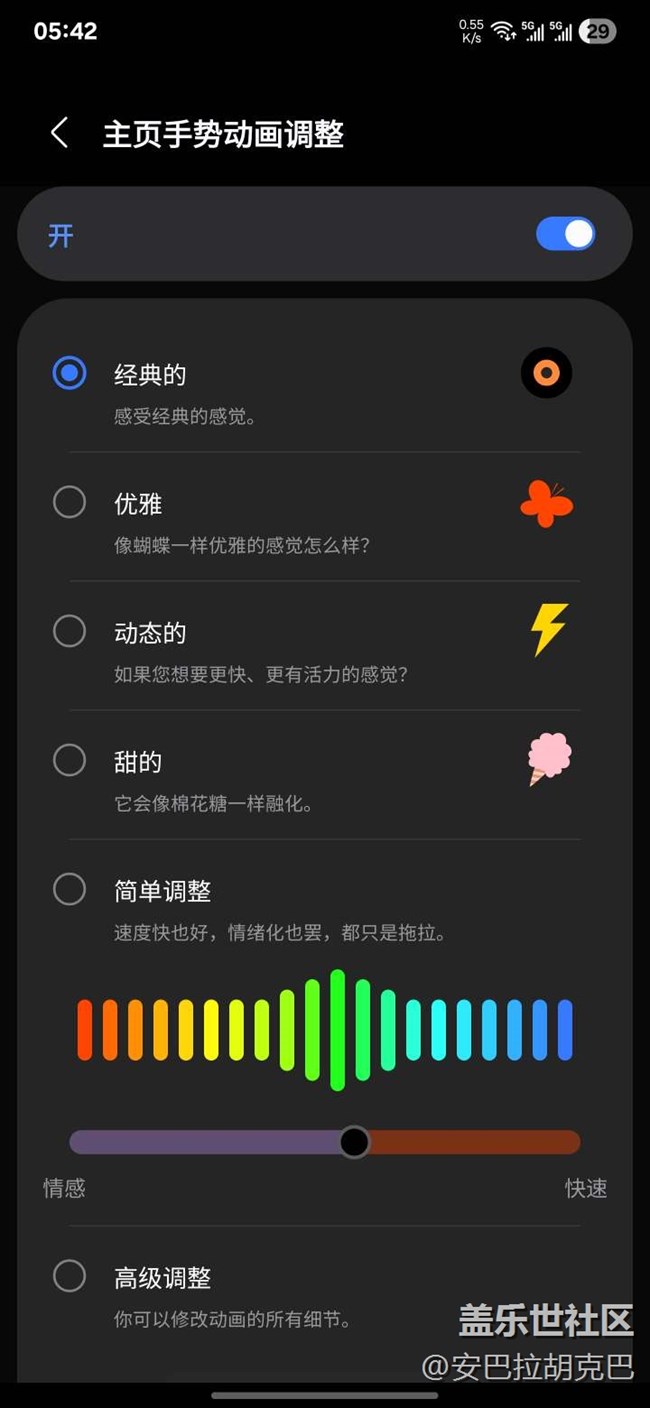The image size is (650, 1408).
Task: Go back from 主页手势动画调整
Action: click(x=60, y=133)
